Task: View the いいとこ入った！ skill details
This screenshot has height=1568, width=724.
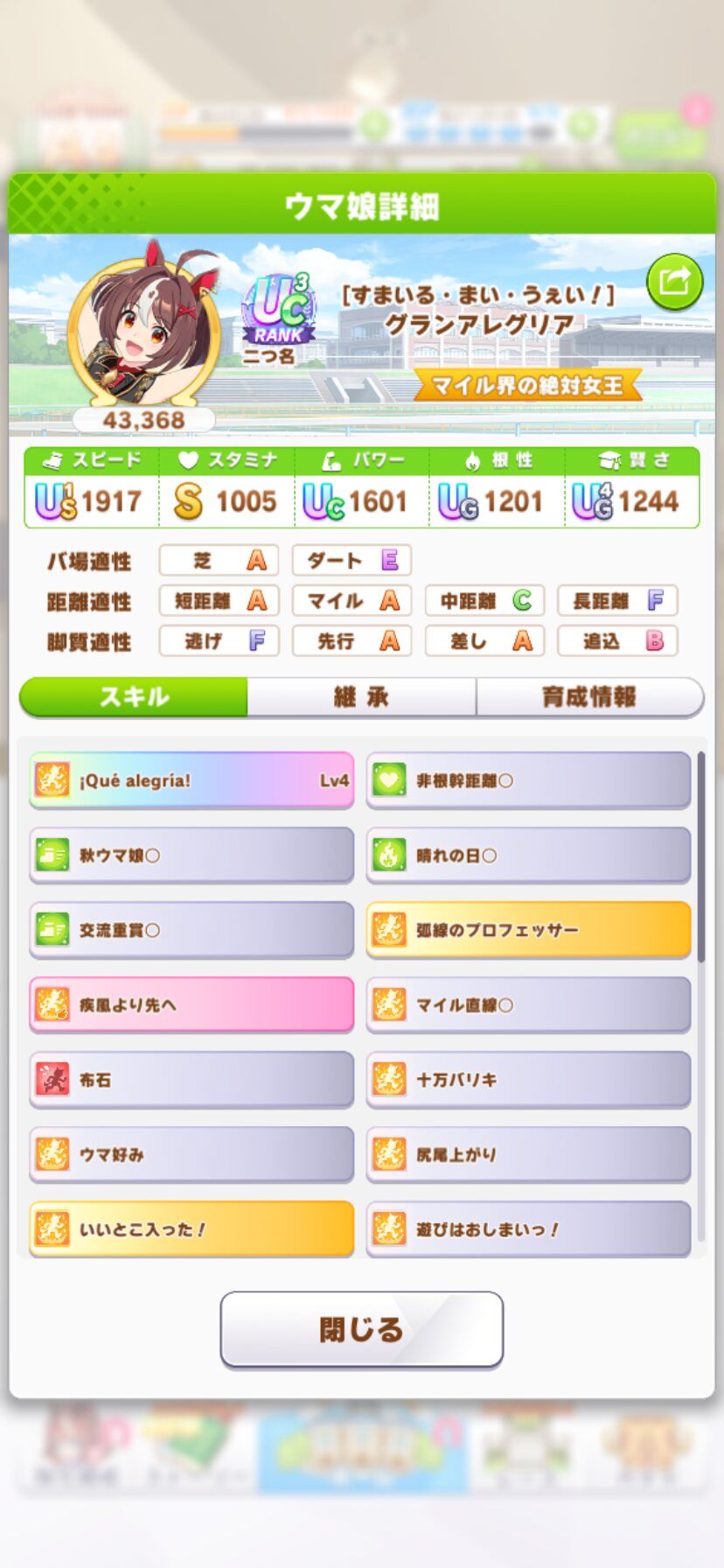Action: coord(191,1228)
